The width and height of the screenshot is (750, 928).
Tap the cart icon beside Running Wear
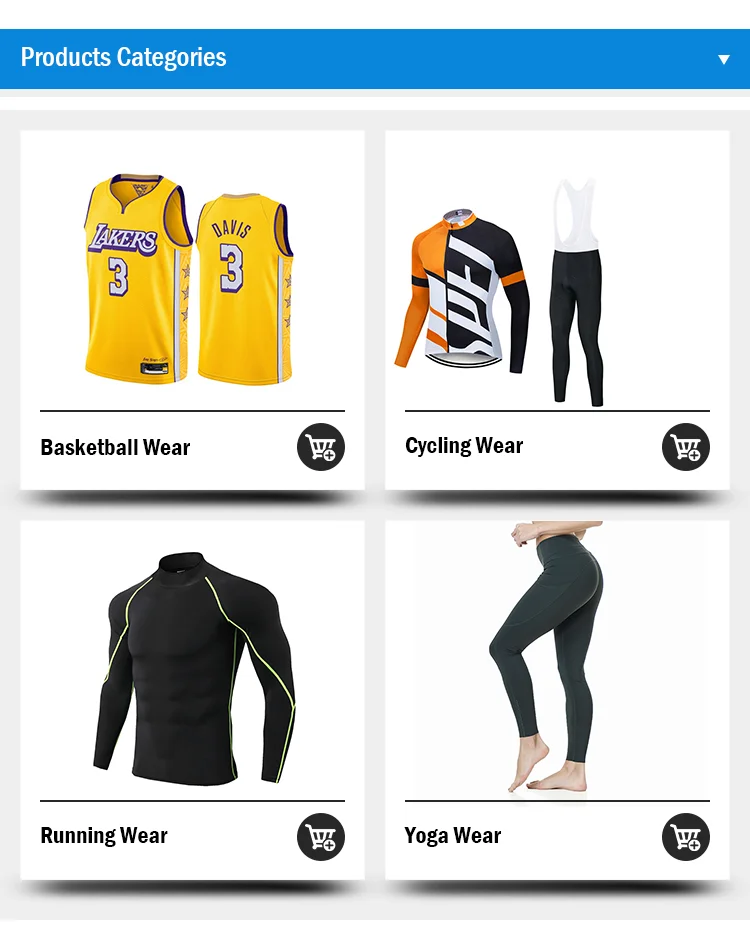(321, 837)
